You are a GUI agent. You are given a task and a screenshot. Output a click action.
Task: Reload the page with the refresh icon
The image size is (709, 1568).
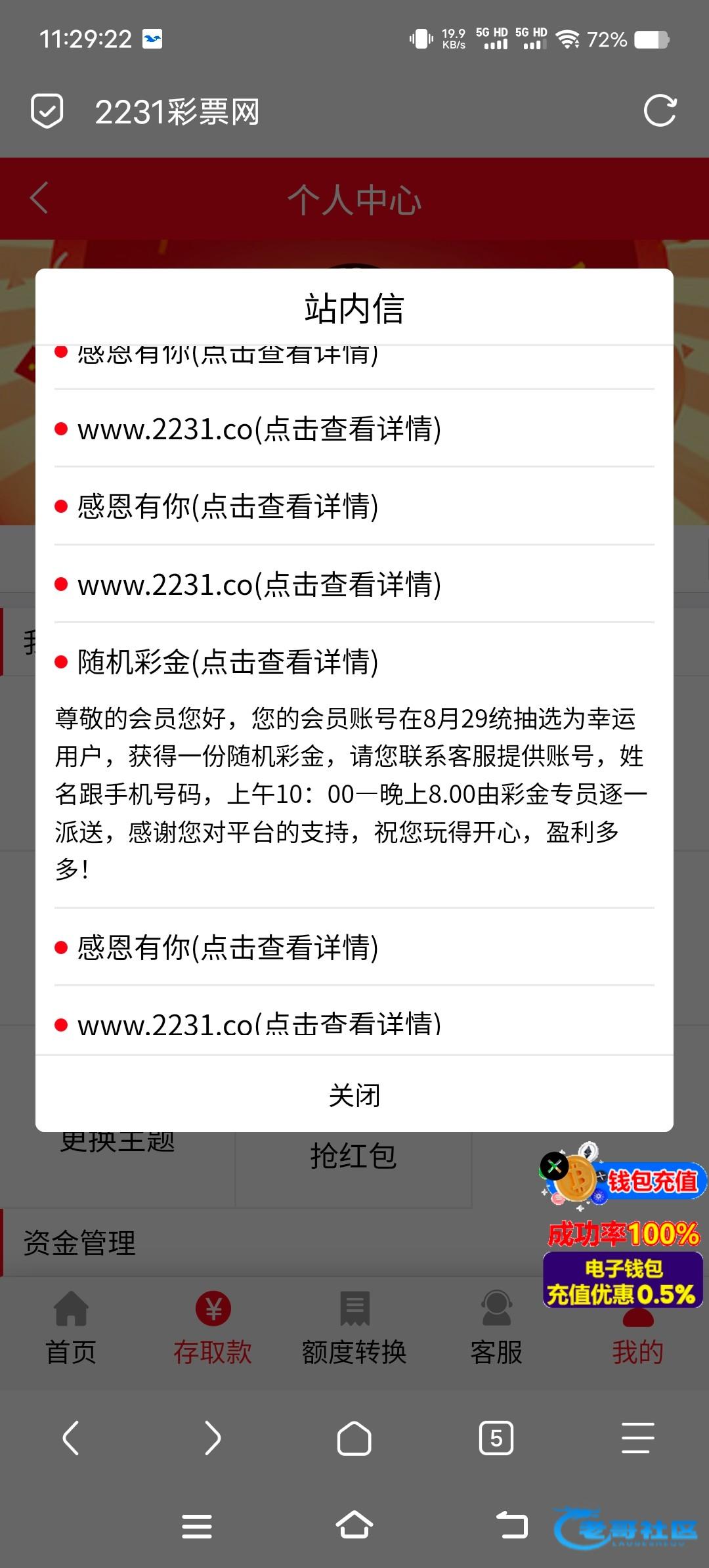click(660, 111)
